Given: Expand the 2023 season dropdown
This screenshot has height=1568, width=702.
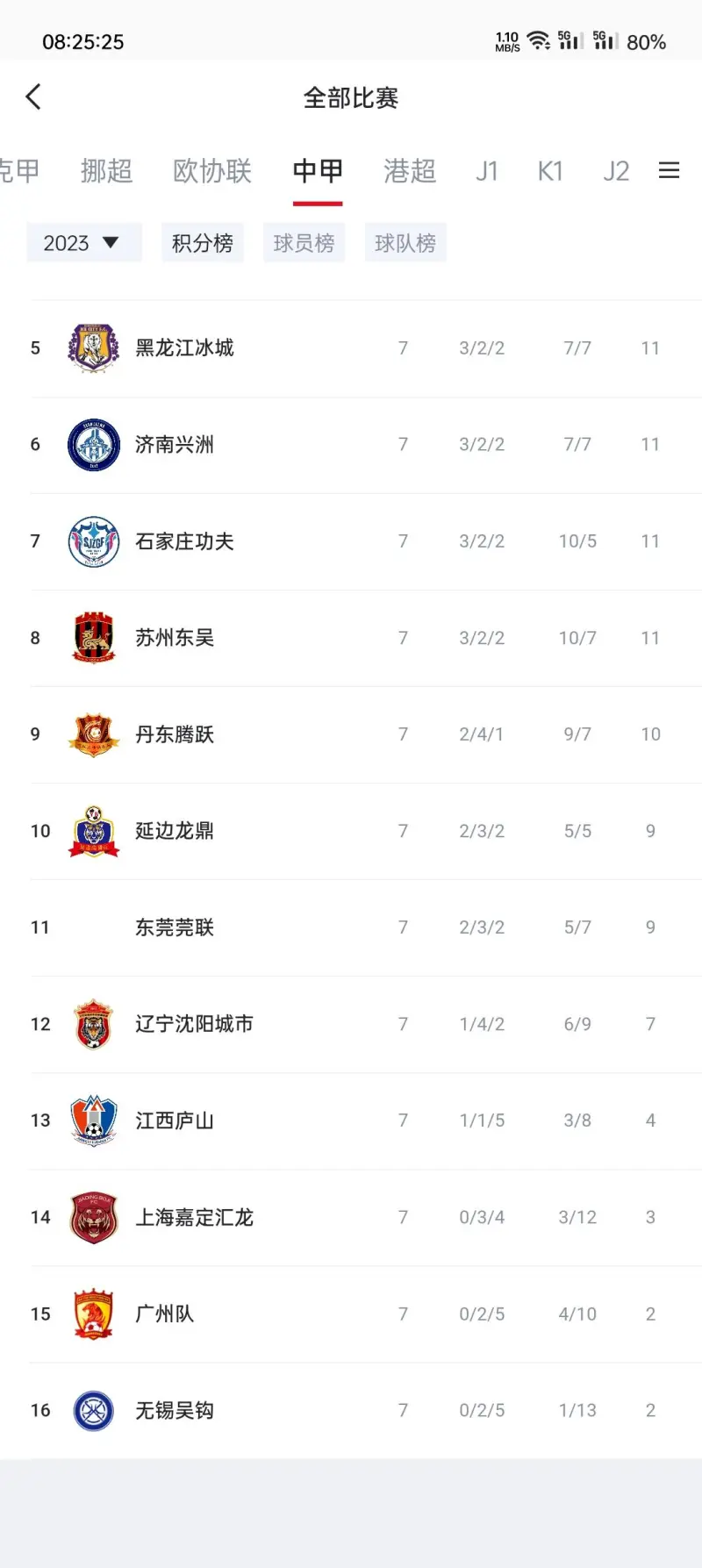Looking at the screenshot, I should point(83,243).
